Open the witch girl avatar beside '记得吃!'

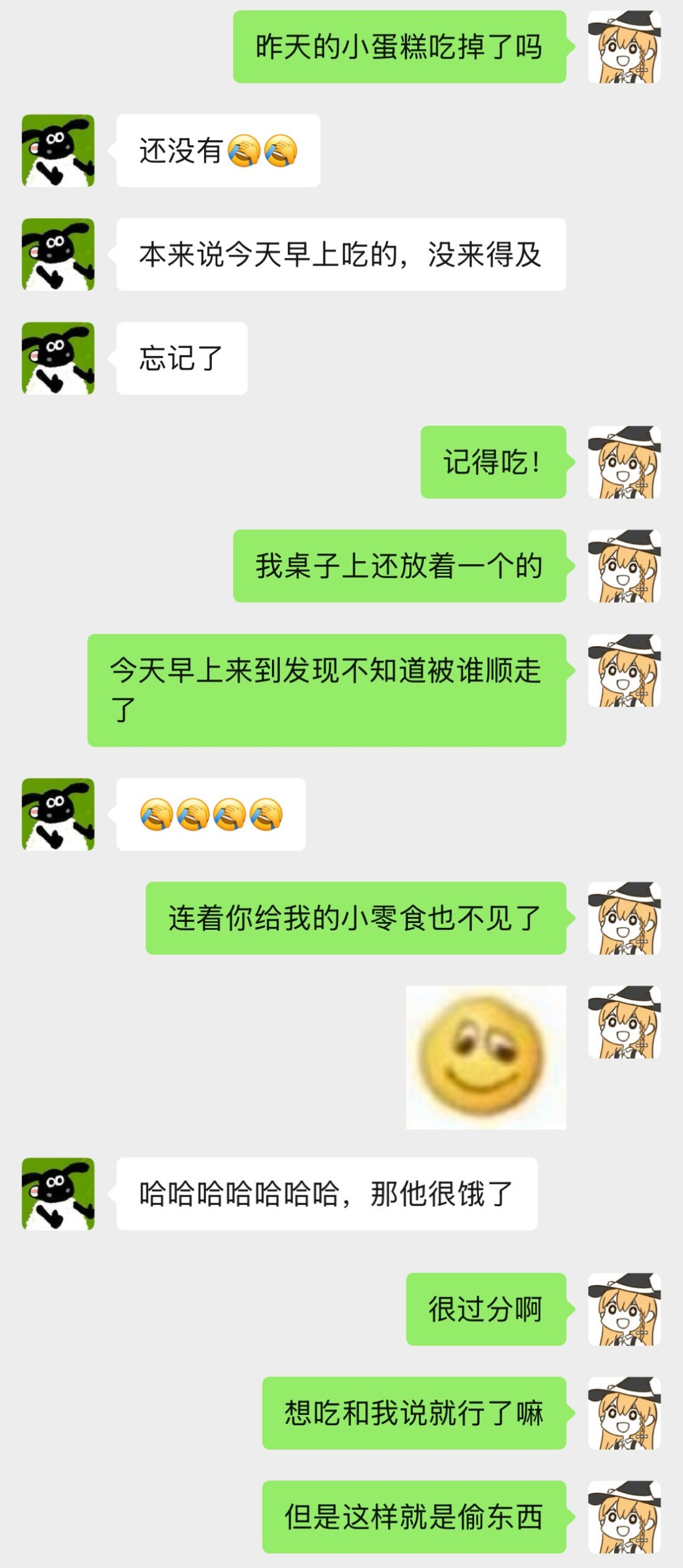624,462
